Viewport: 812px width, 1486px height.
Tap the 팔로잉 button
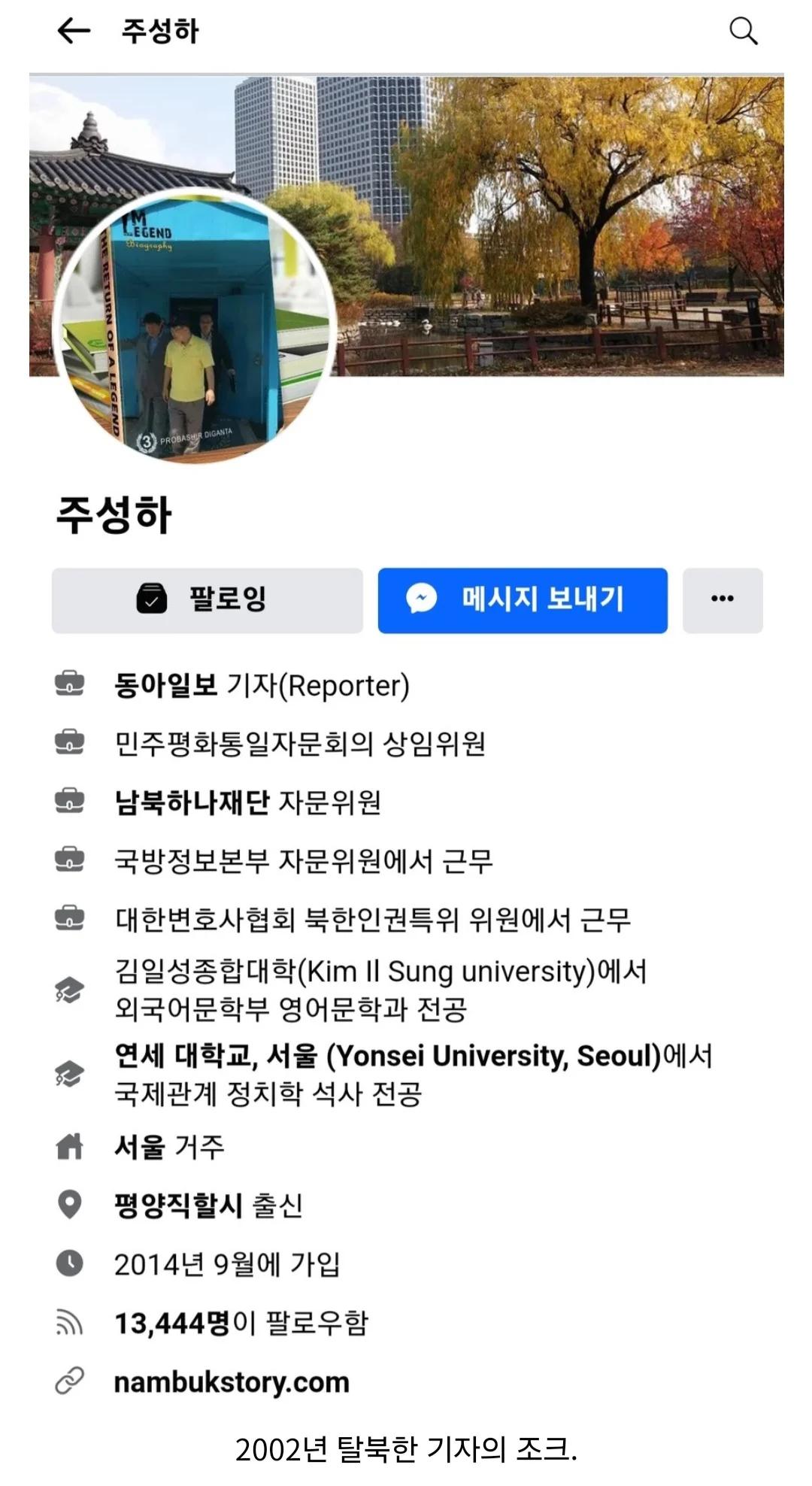pos(207,599)
